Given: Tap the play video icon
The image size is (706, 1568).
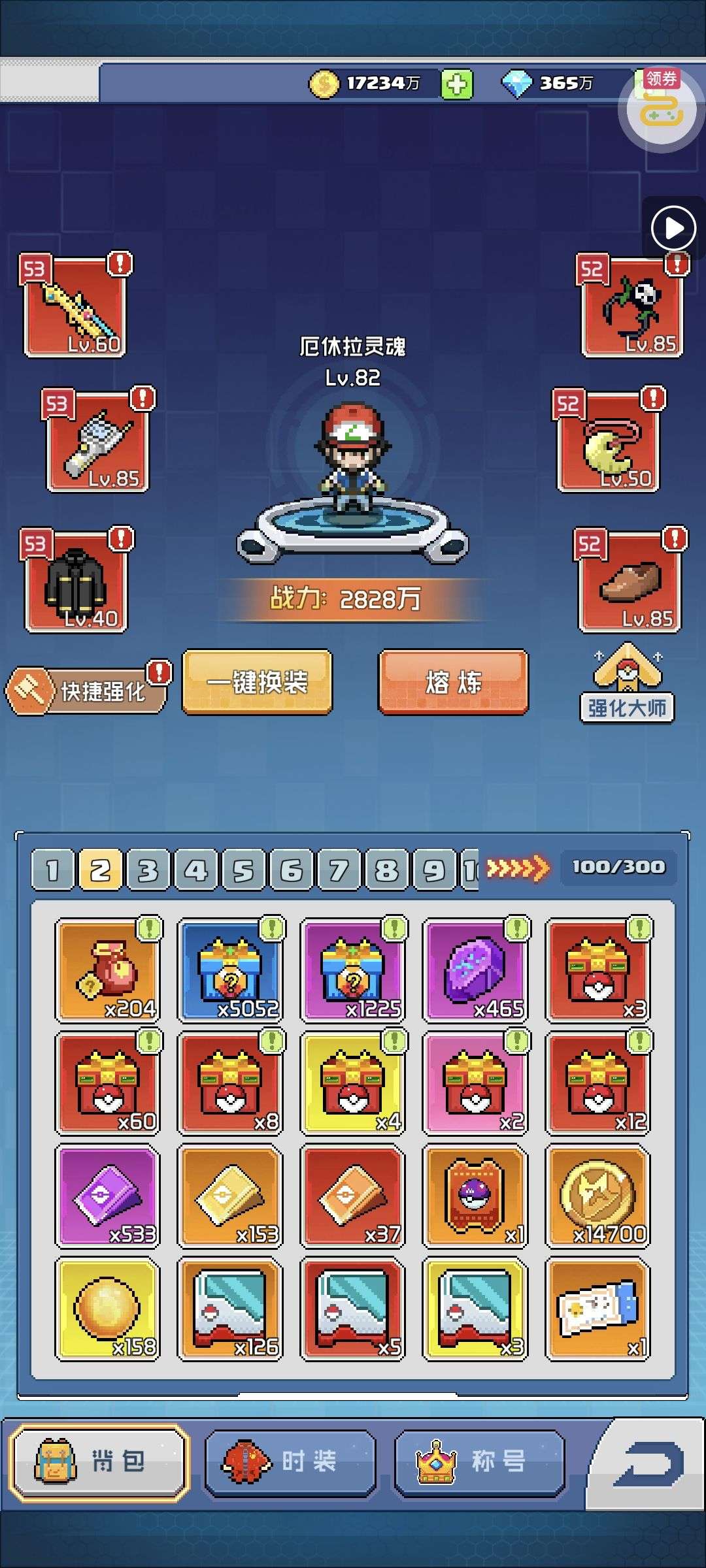Looking at the screenshot, I should click(673, 228).
